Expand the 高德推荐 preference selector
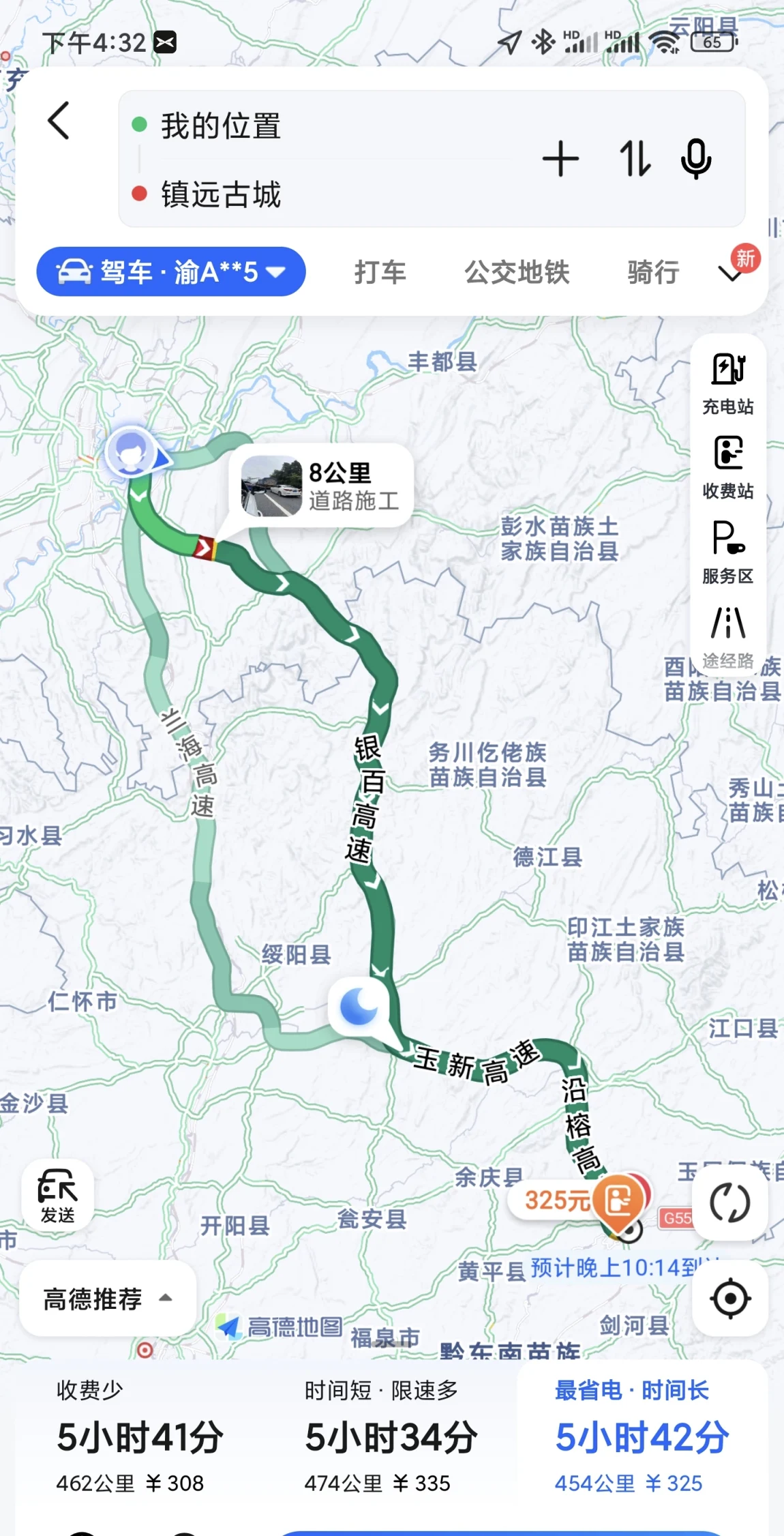 click(x=108, y=1299)
